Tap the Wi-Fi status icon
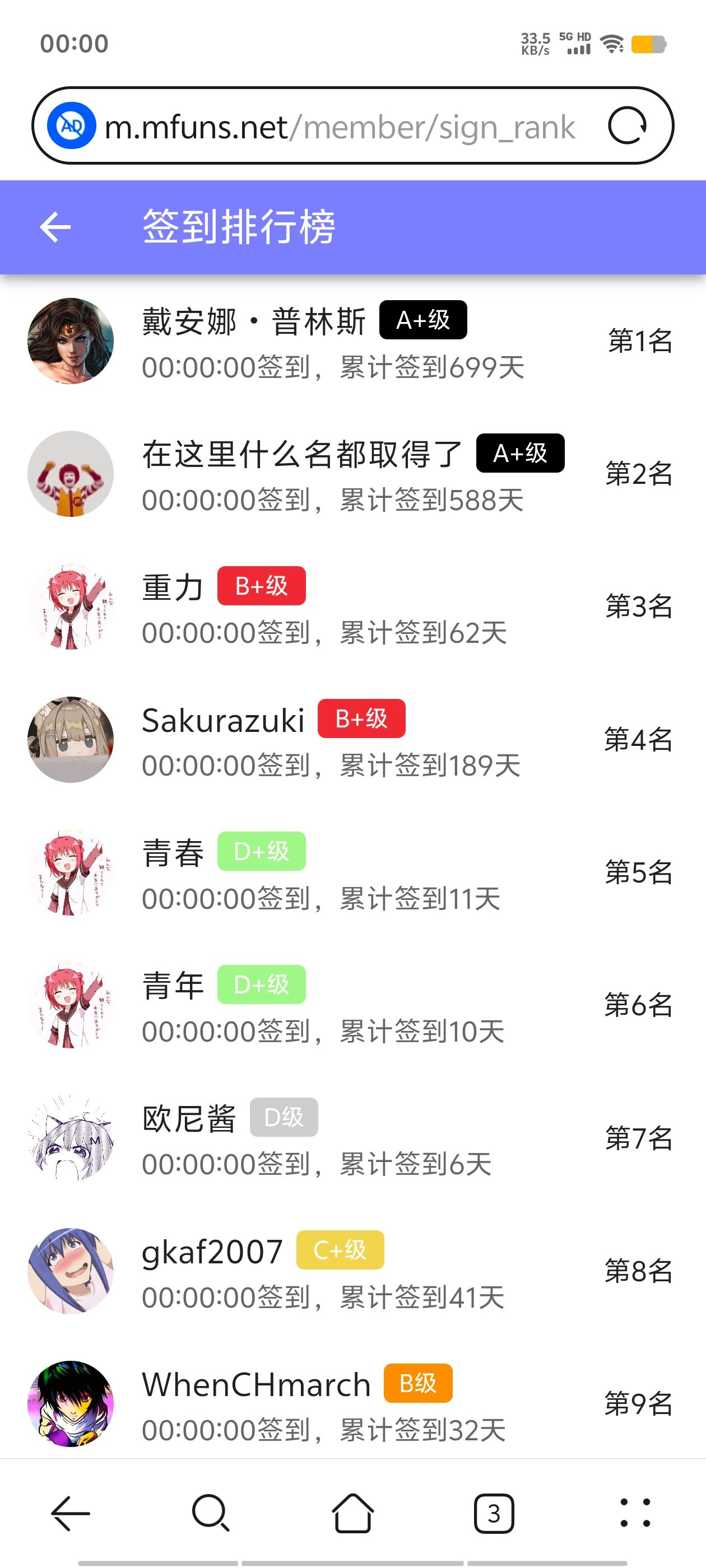706x1568 pixels. tap(610, 43)
